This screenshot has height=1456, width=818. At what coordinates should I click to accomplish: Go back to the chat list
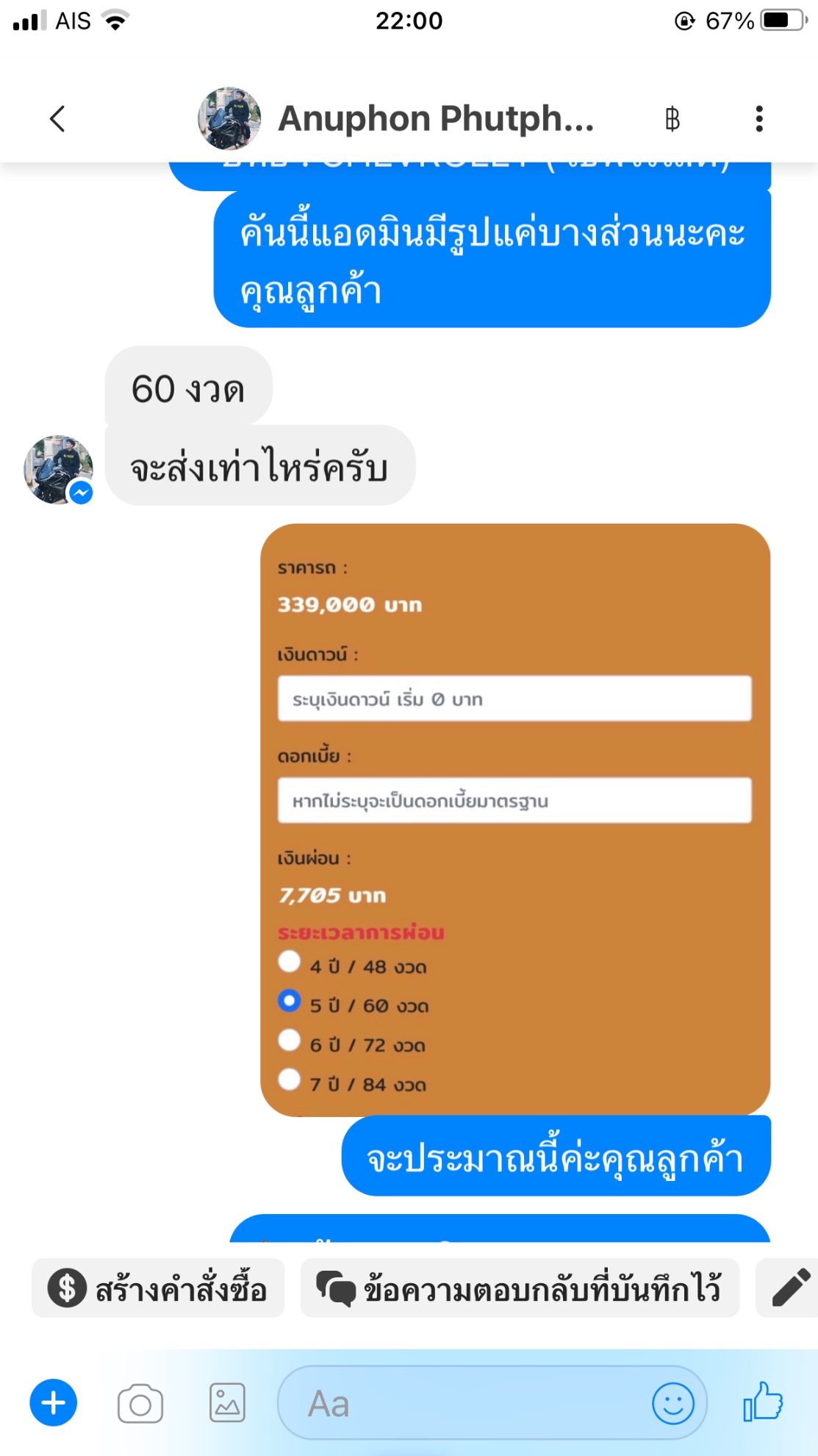(57, 118)
